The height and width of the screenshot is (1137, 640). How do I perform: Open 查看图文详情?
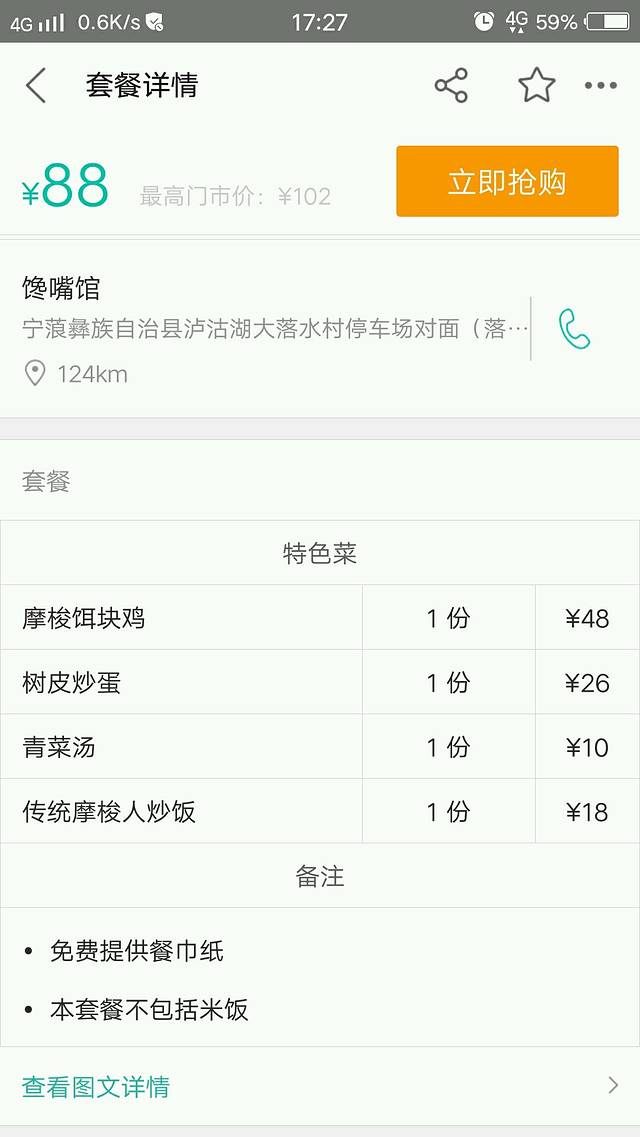(x=320, y=1086)
